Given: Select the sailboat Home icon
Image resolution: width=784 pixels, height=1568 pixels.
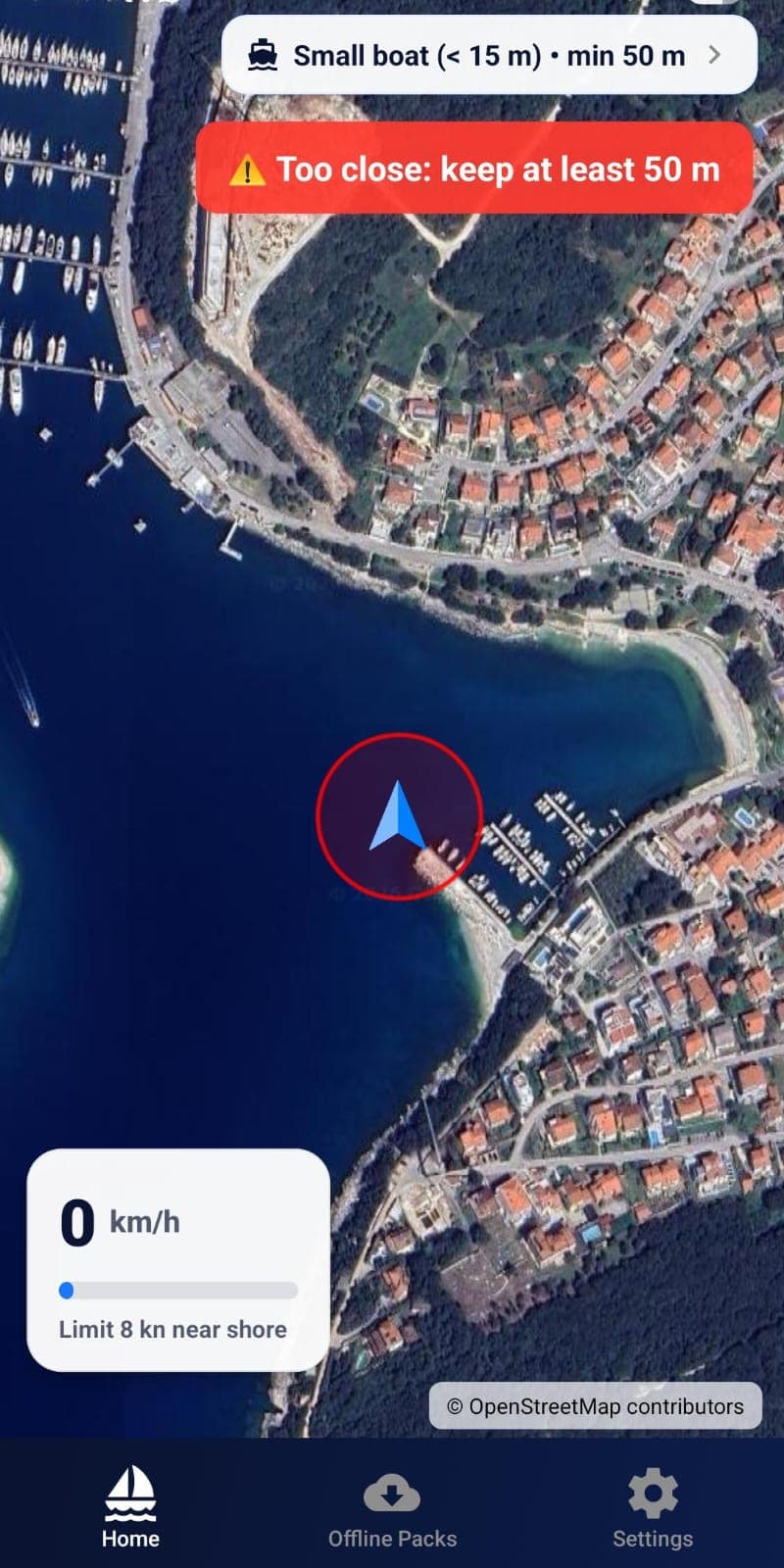Looking at the screenshot, I should 130,1492.
